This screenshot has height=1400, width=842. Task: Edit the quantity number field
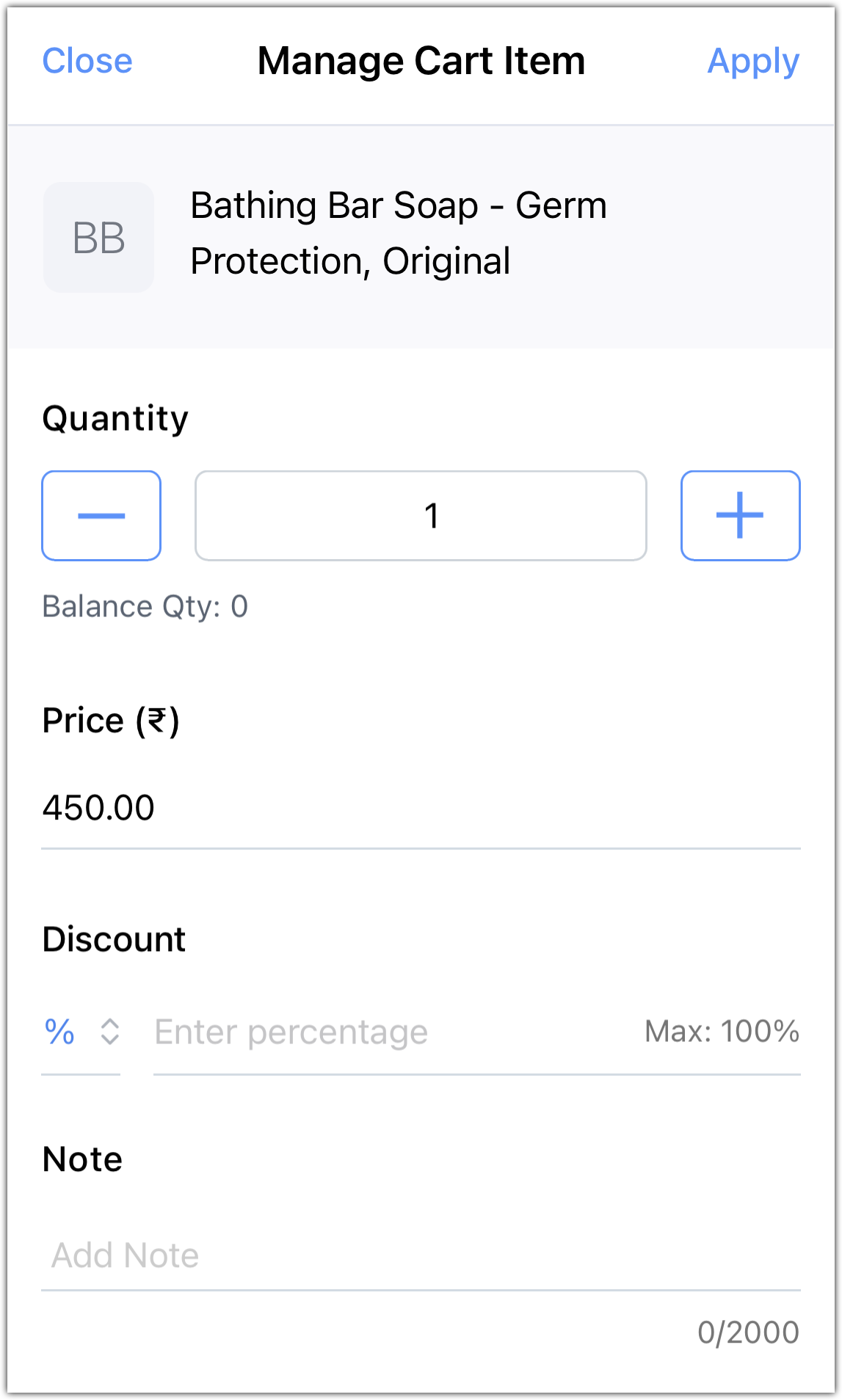(421, 516)
